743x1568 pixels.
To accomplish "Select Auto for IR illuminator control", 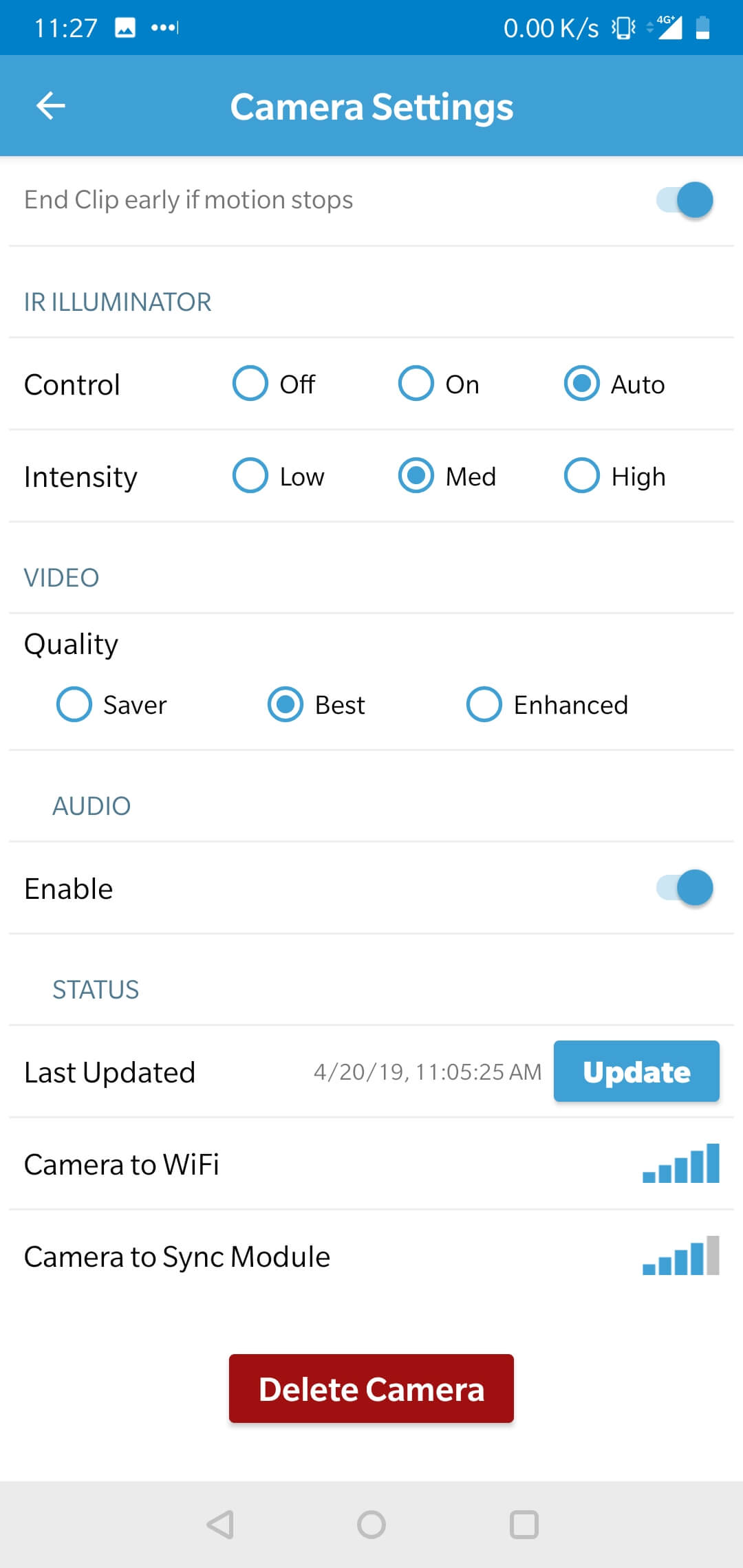I will tap(582, 383).
